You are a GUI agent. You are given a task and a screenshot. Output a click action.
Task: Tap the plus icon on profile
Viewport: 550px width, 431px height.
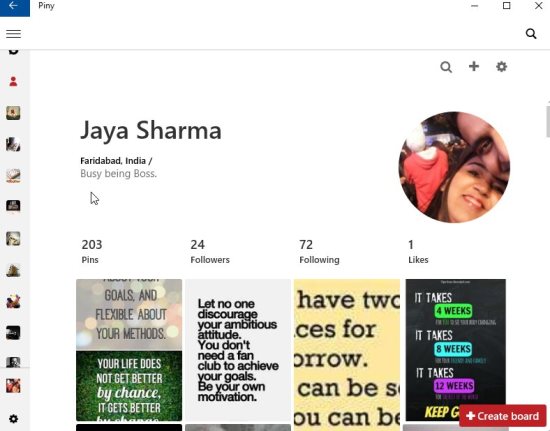coord(474,66)
